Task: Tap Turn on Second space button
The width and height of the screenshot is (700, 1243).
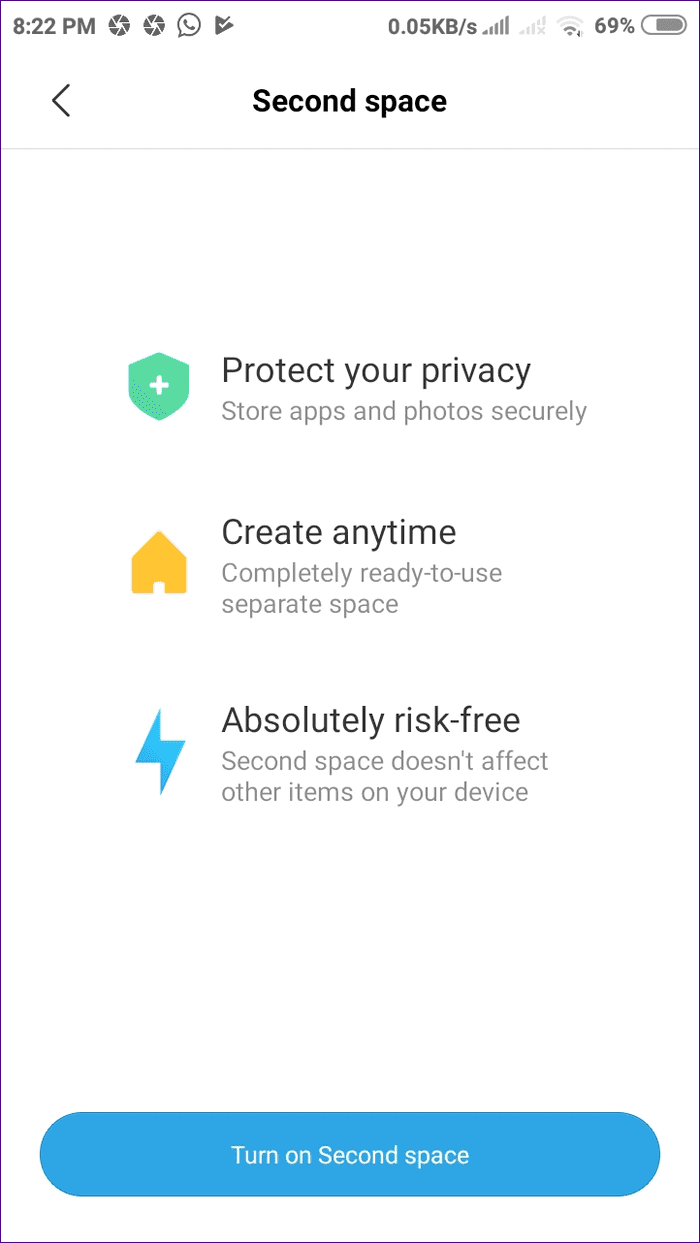Action: click(350, 1155)
